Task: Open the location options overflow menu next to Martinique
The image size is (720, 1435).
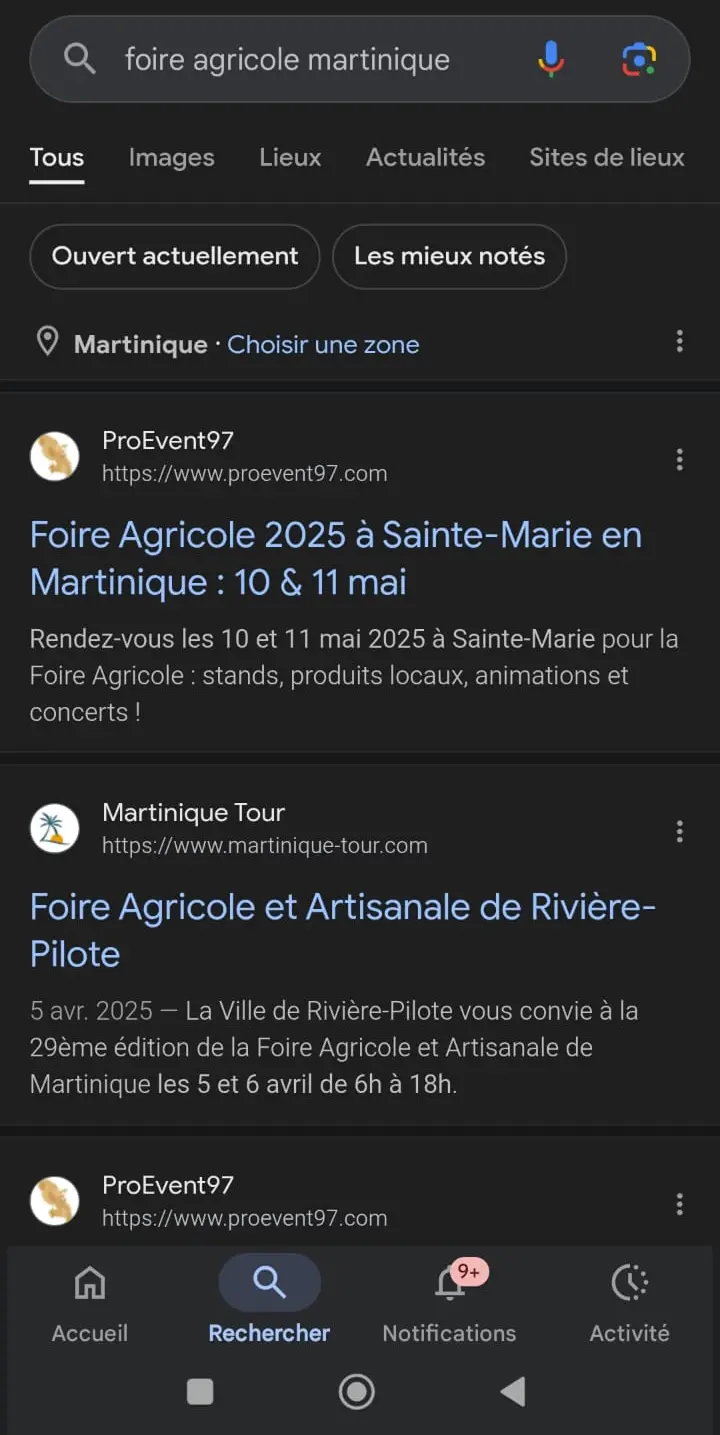Action: (680, 342)
